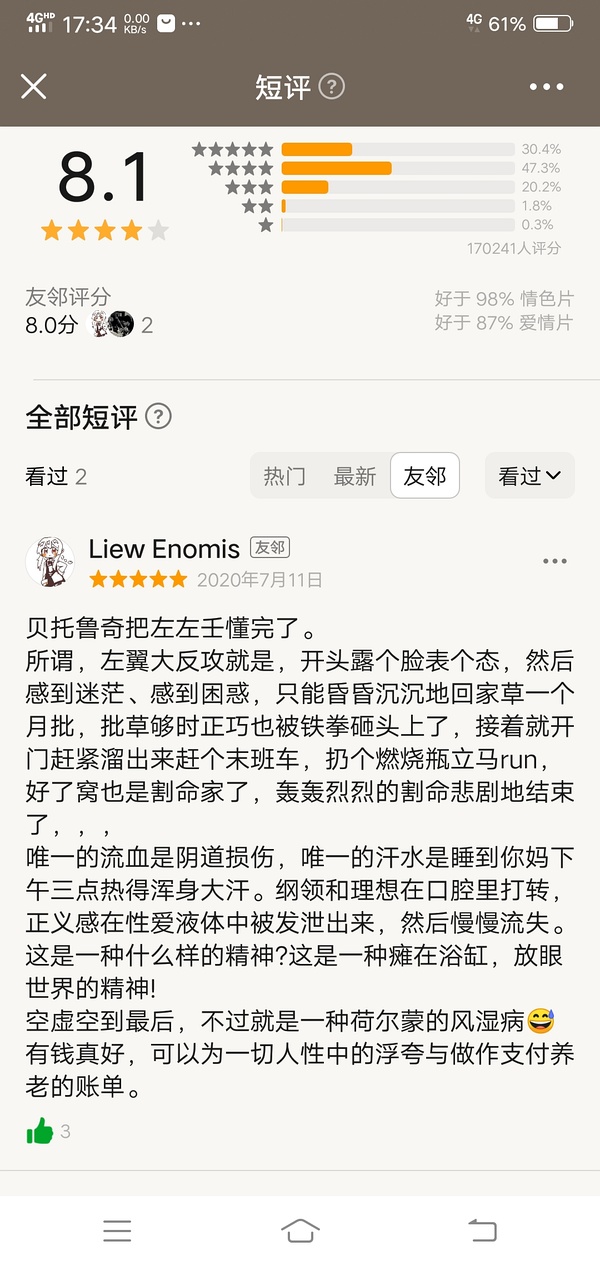
Task: Close the 短评 page
Action: tap(34, 86)
